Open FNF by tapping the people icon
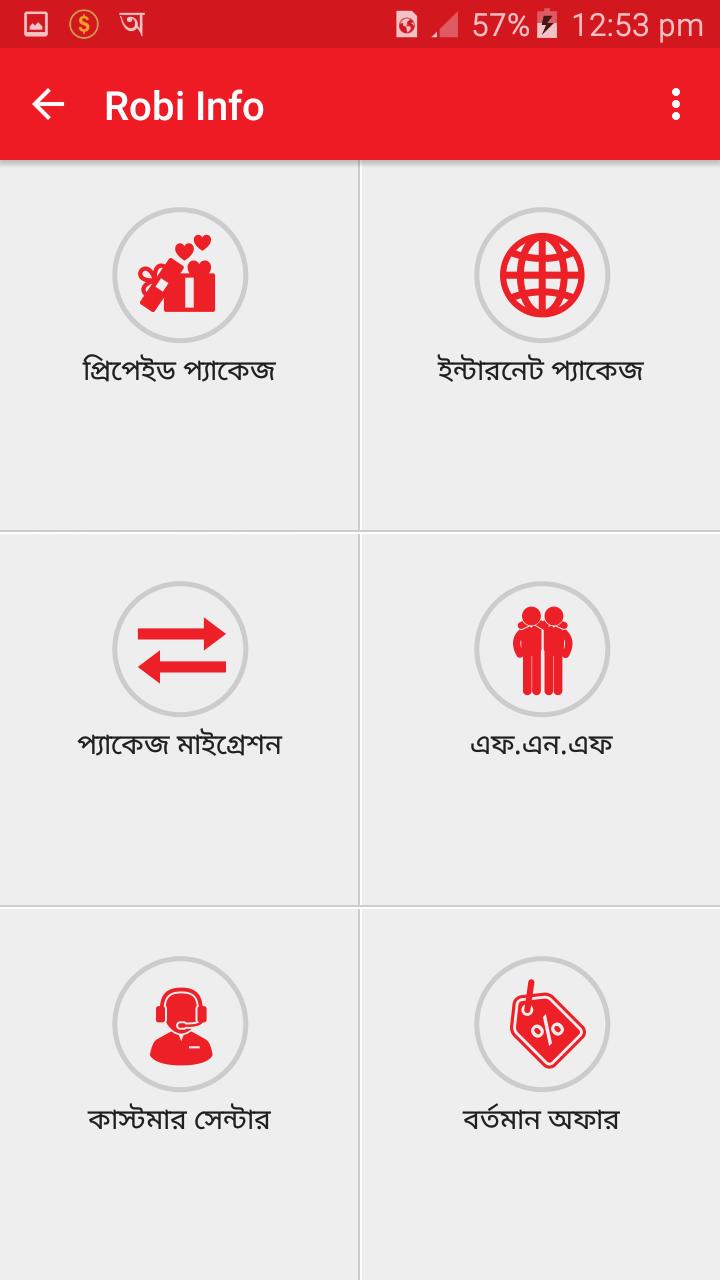Screen dimensions: 720x1280 (539, 648)
